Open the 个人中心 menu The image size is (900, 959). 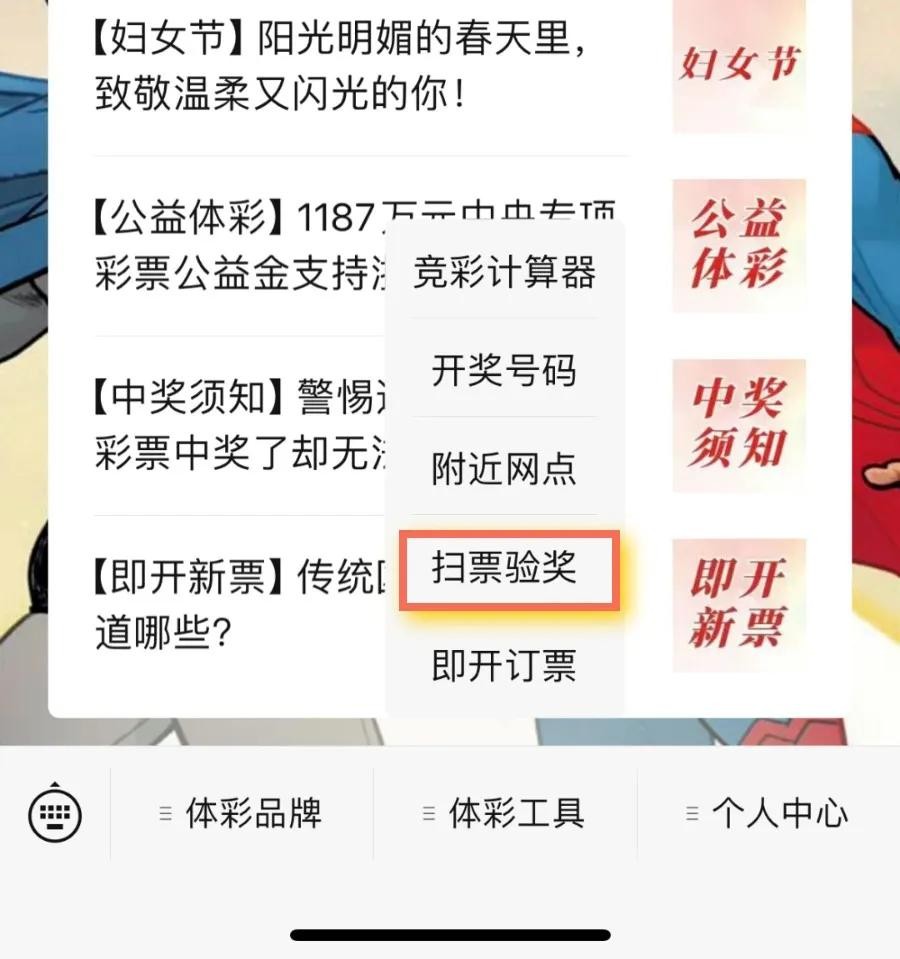click(768, 813)
